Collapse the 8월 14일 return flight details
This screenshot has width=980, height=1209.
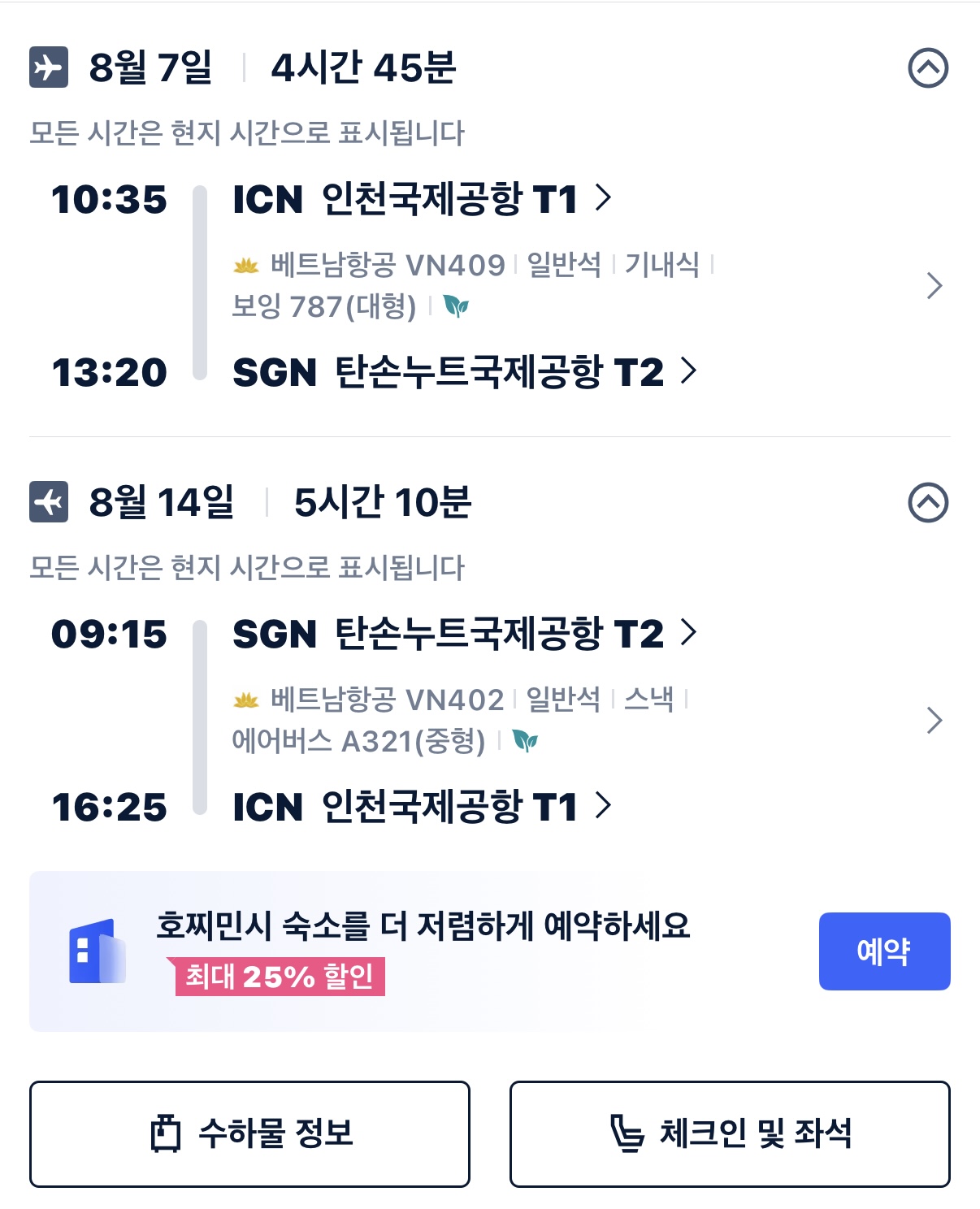point(927,502)
